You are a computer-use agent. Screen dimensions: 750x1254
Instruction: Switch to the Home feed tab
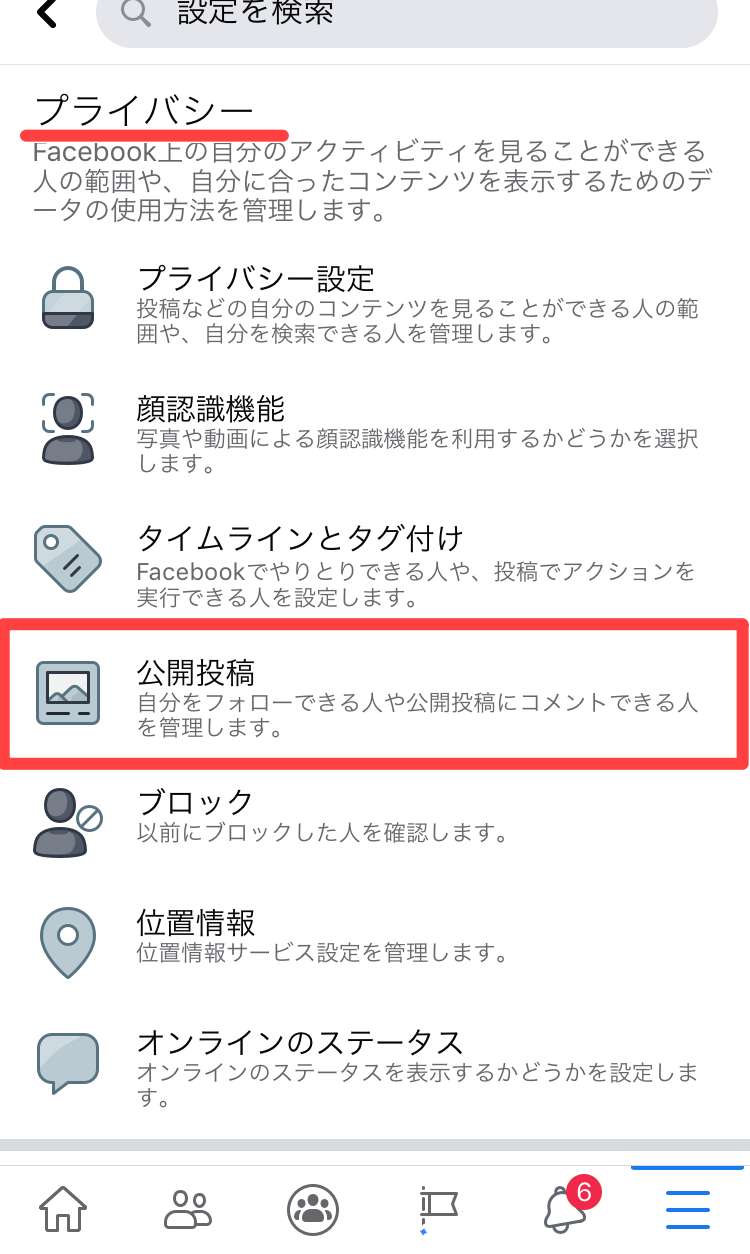click(62, 1209)
